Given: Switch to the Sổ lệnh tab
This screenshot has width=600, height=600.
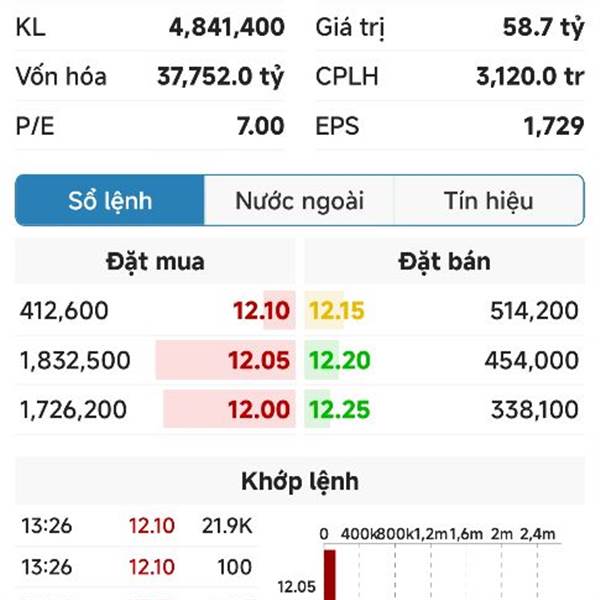Looking at the screenshot, I should coord(110,201).
